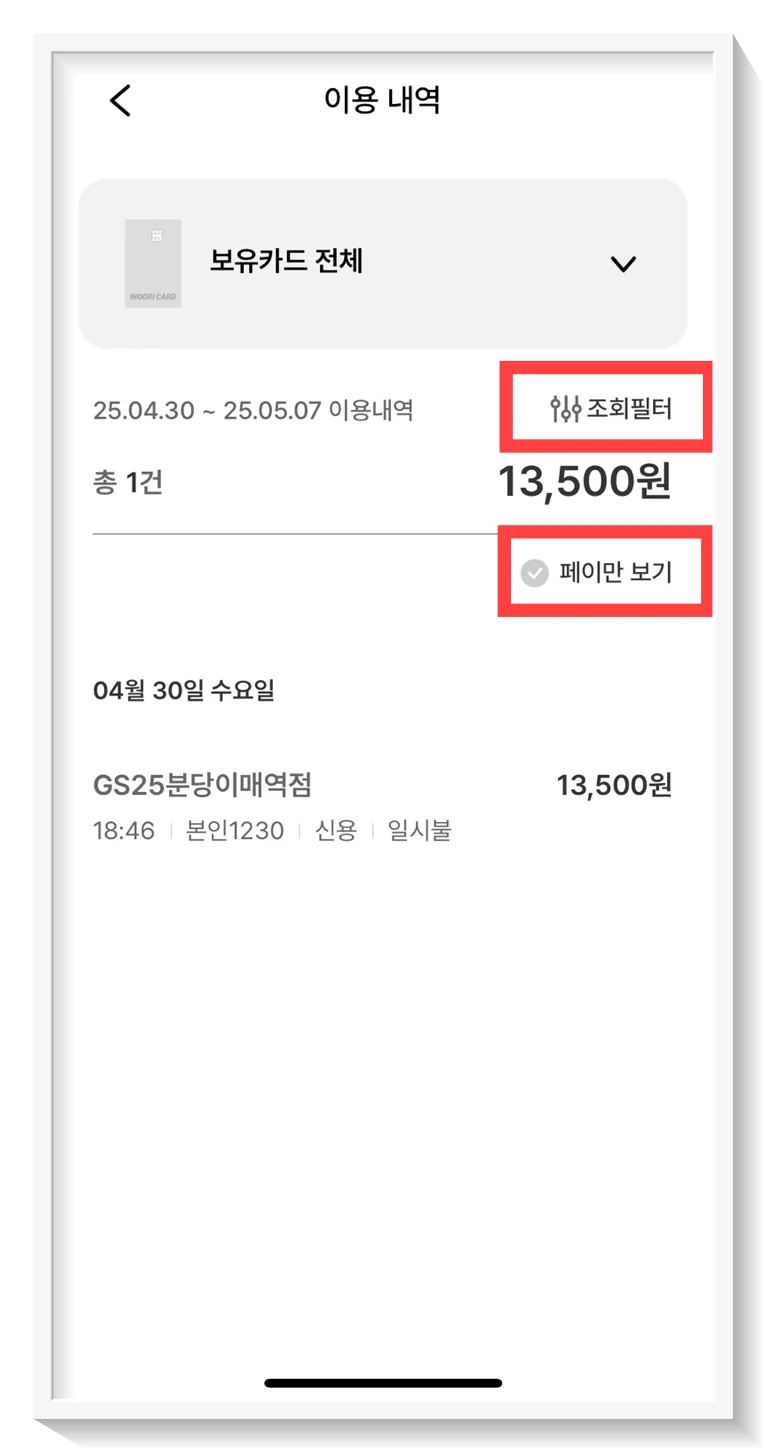Tap the card icon inside 보유카드 전체 selector
766x1452 pixels.
pyautogui.click(x=153, y=263)
